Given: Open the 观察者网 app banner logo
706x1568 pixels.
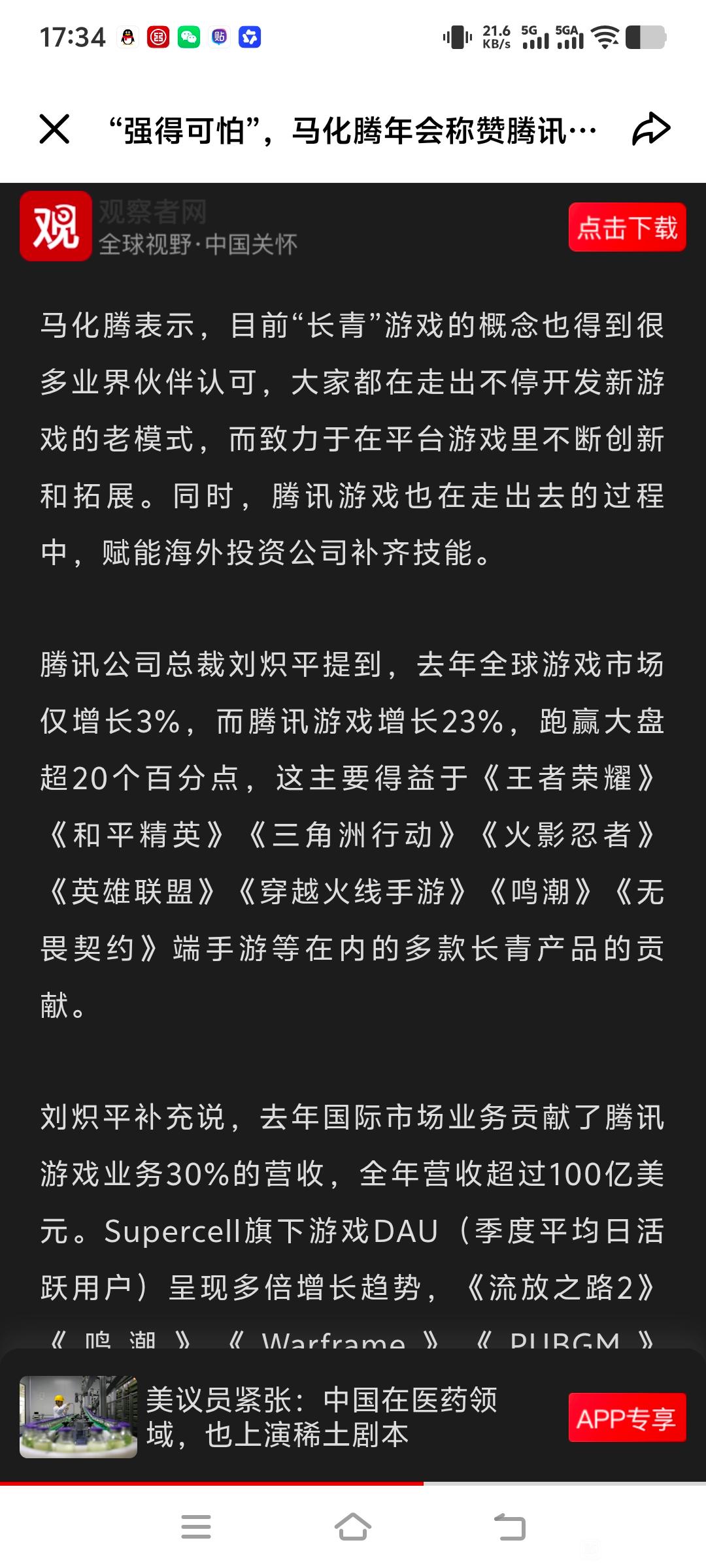Looking at the screenshot, I should [56, 226].
